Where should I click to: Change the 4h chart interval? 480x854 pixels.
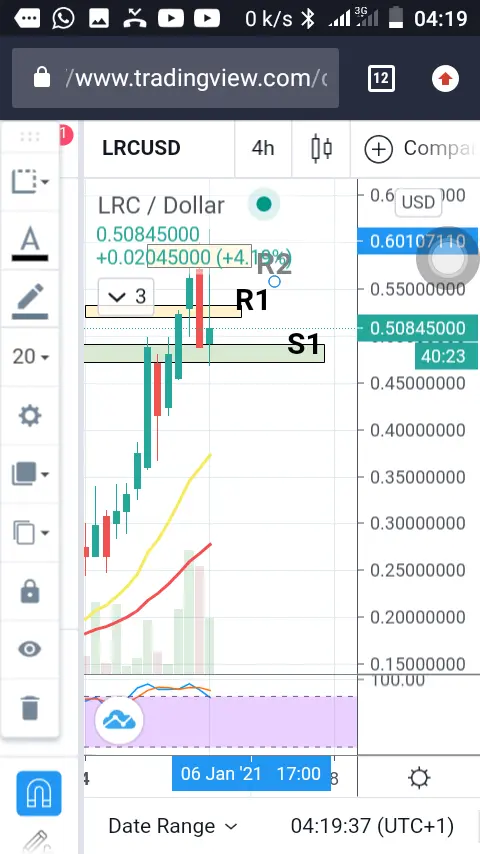point(263,148)
